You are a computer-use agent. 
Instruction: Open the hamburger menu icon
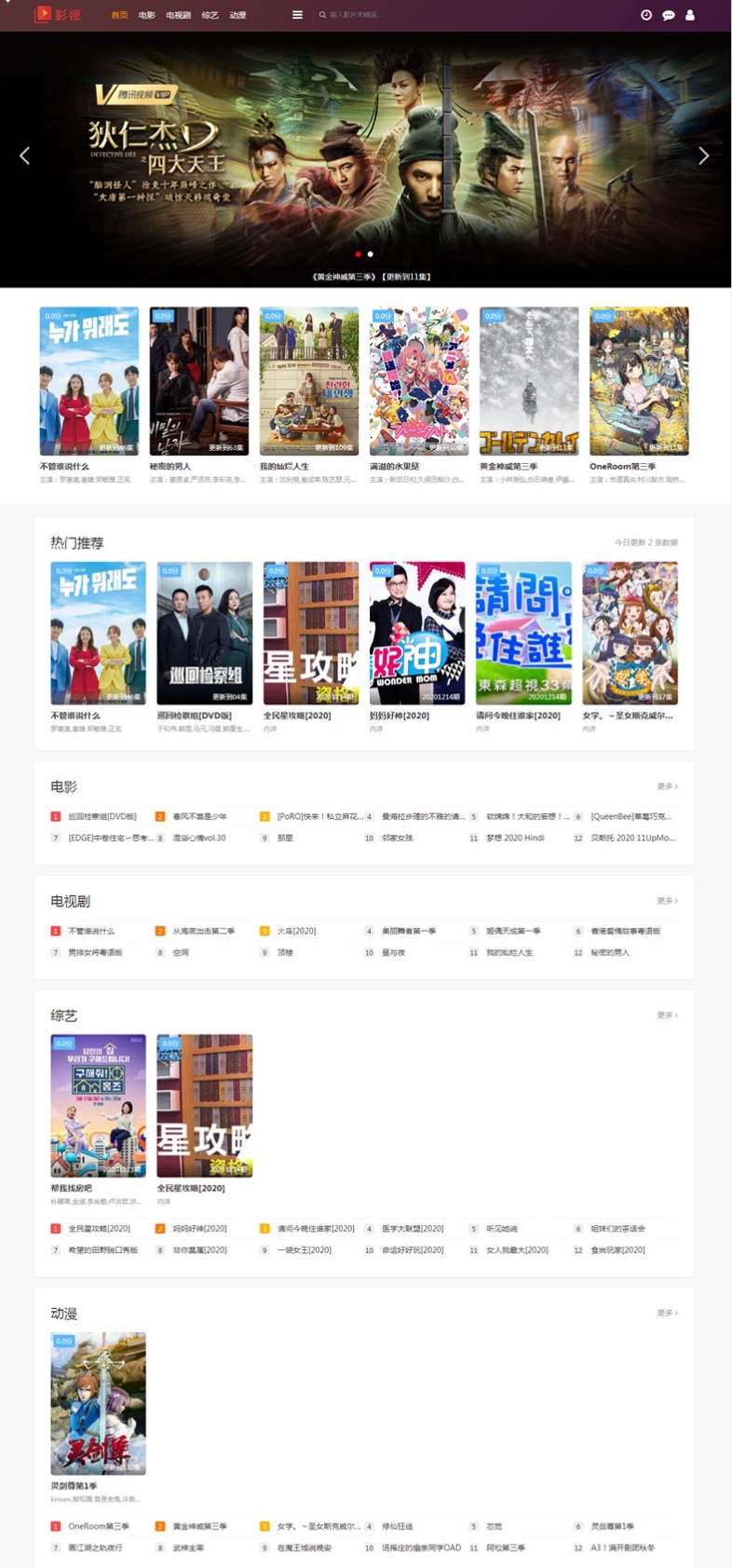click(297, 15)
